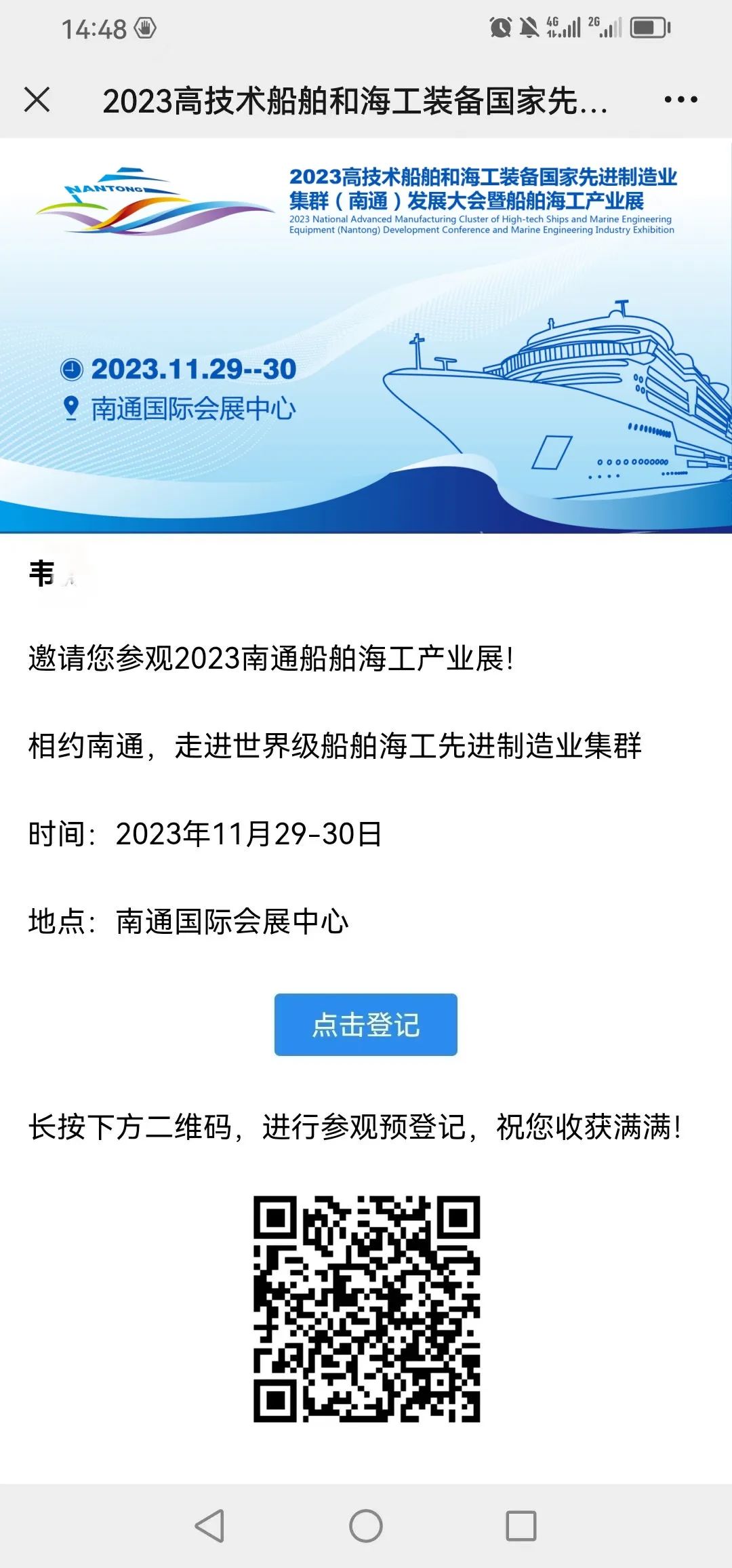Tap the 点击登记 registration button

pyautogui.click(x=365, y=1024)
